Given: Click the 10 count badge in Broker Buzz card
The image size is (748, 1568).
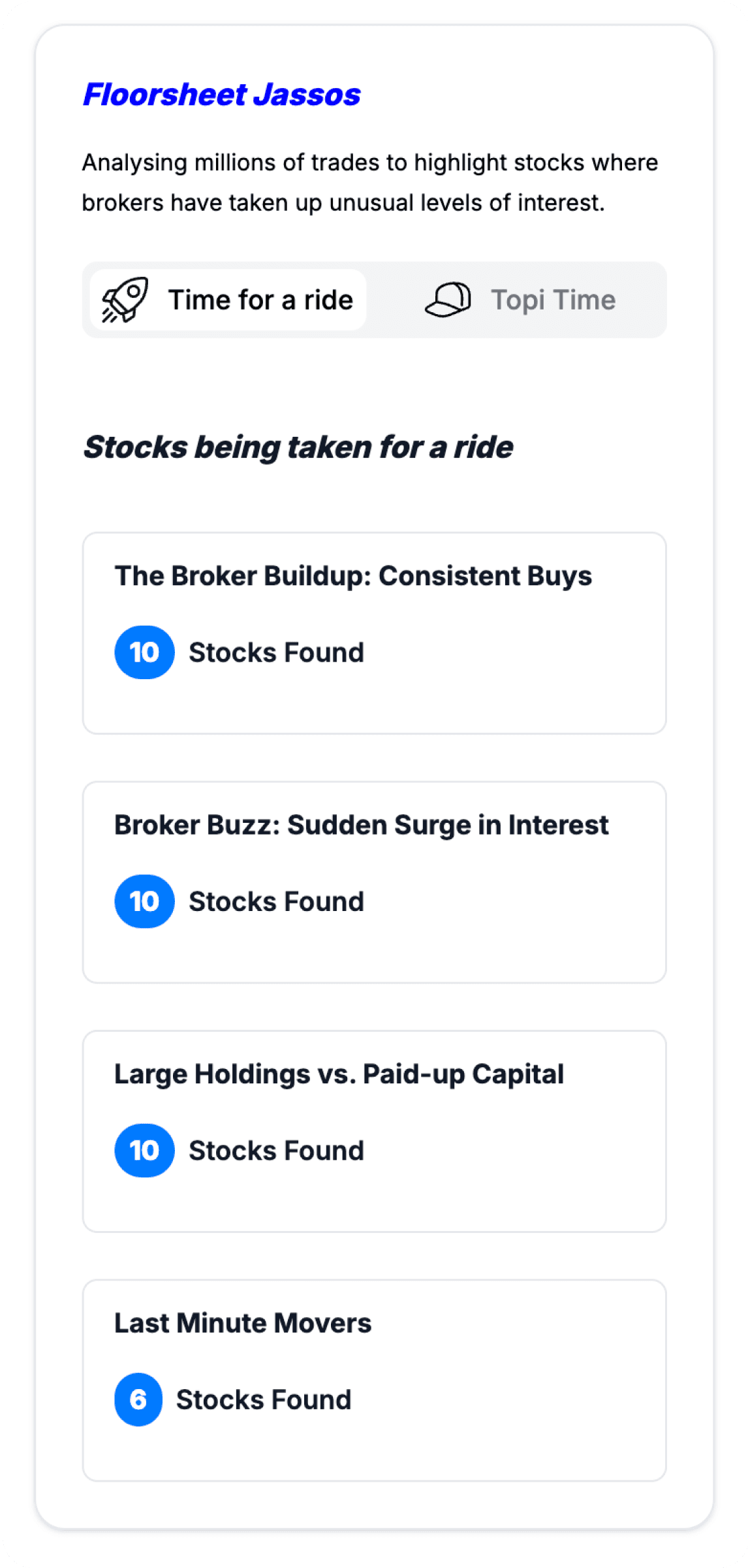Looking at the screenshot, I should point(144,901).
